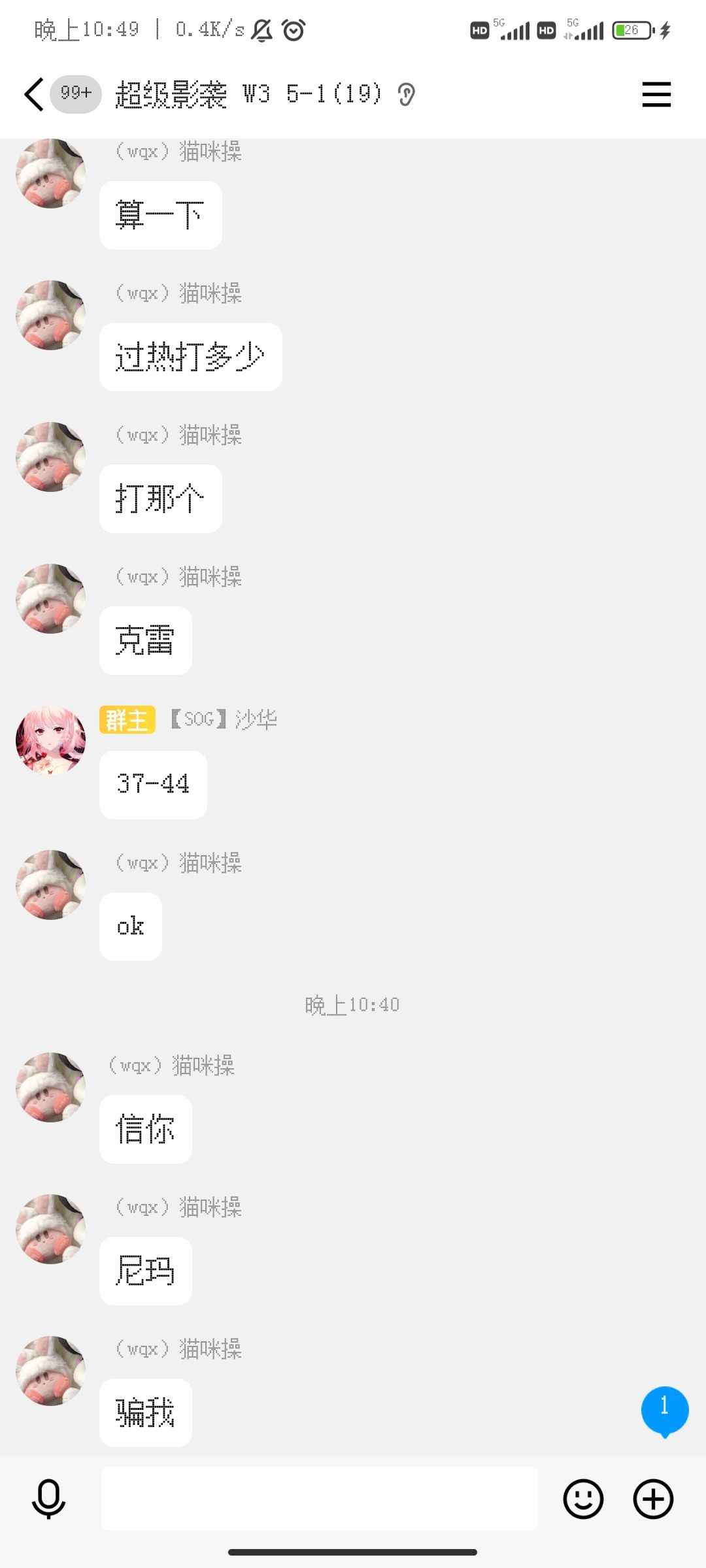
Task: Jump to the 1 new message
Action: click(x=664, y=1410)
